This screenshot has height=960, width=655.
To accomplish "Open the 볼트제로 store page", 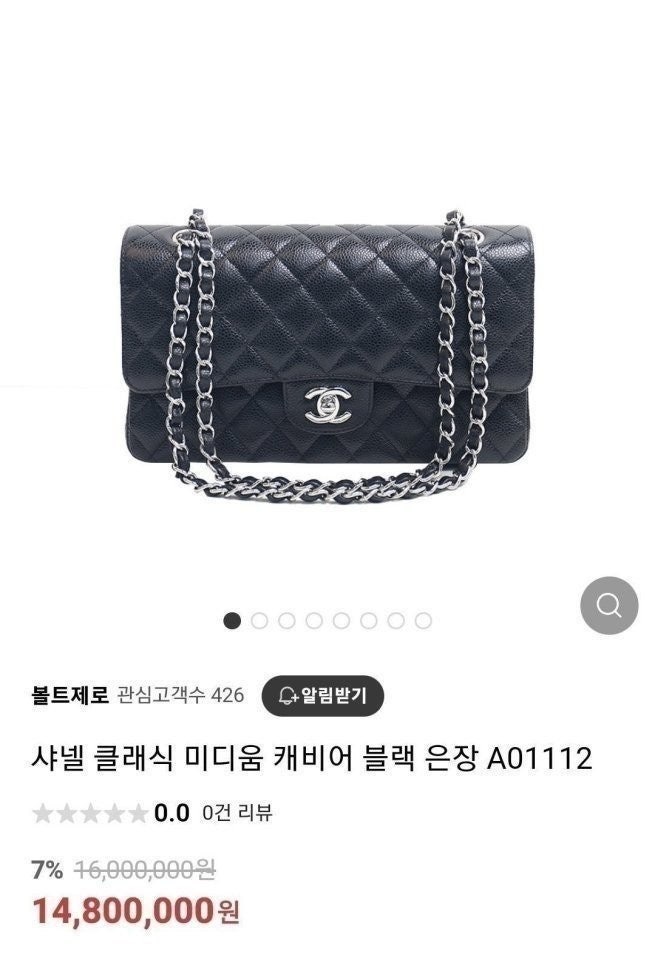I will click(70, 696).
